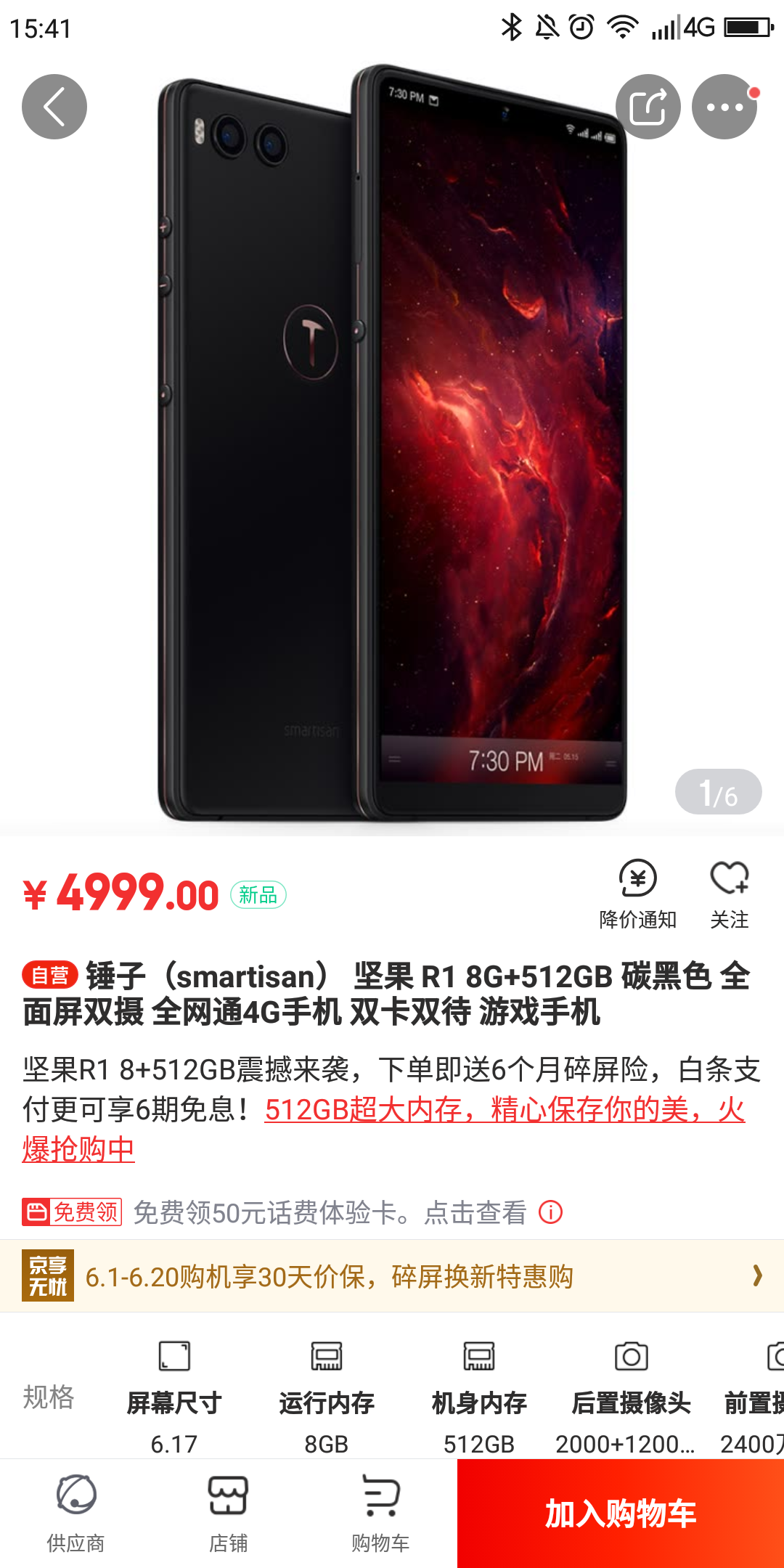Contact the 供应商 supplier
The image size is (784, 1568).
click(x=75, y=1514)
